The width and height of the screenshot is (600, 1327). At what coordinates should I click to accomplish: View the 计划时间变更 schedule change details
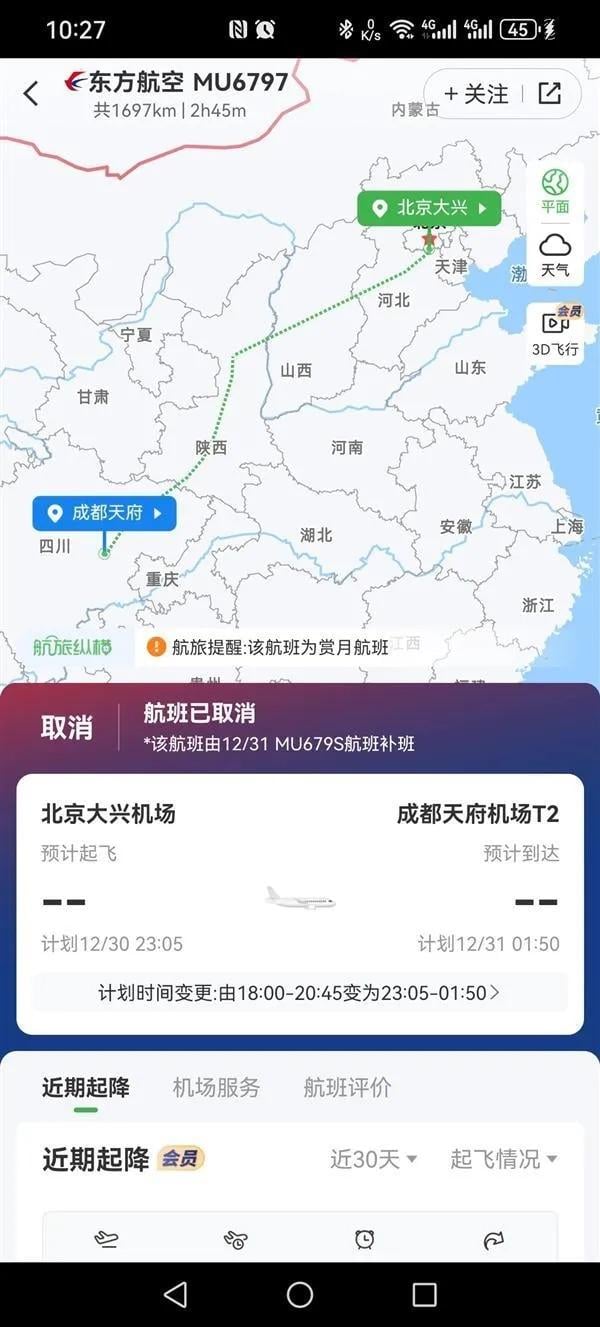click(x=299, y=993)
